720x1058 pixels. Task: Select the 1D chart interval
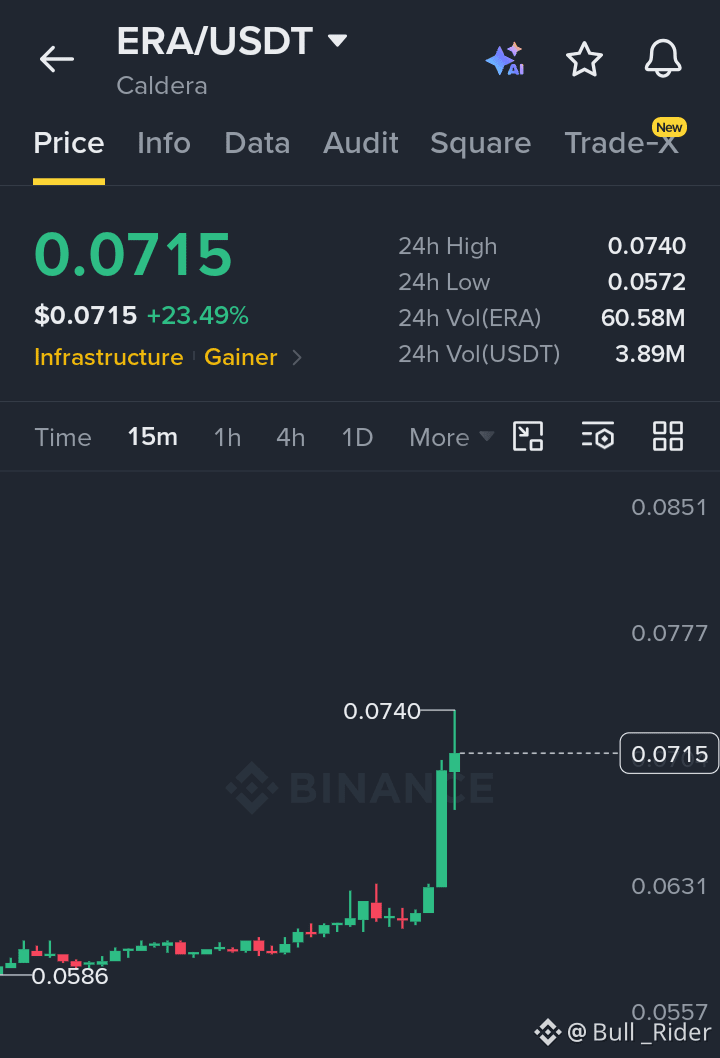coord(357,437)
